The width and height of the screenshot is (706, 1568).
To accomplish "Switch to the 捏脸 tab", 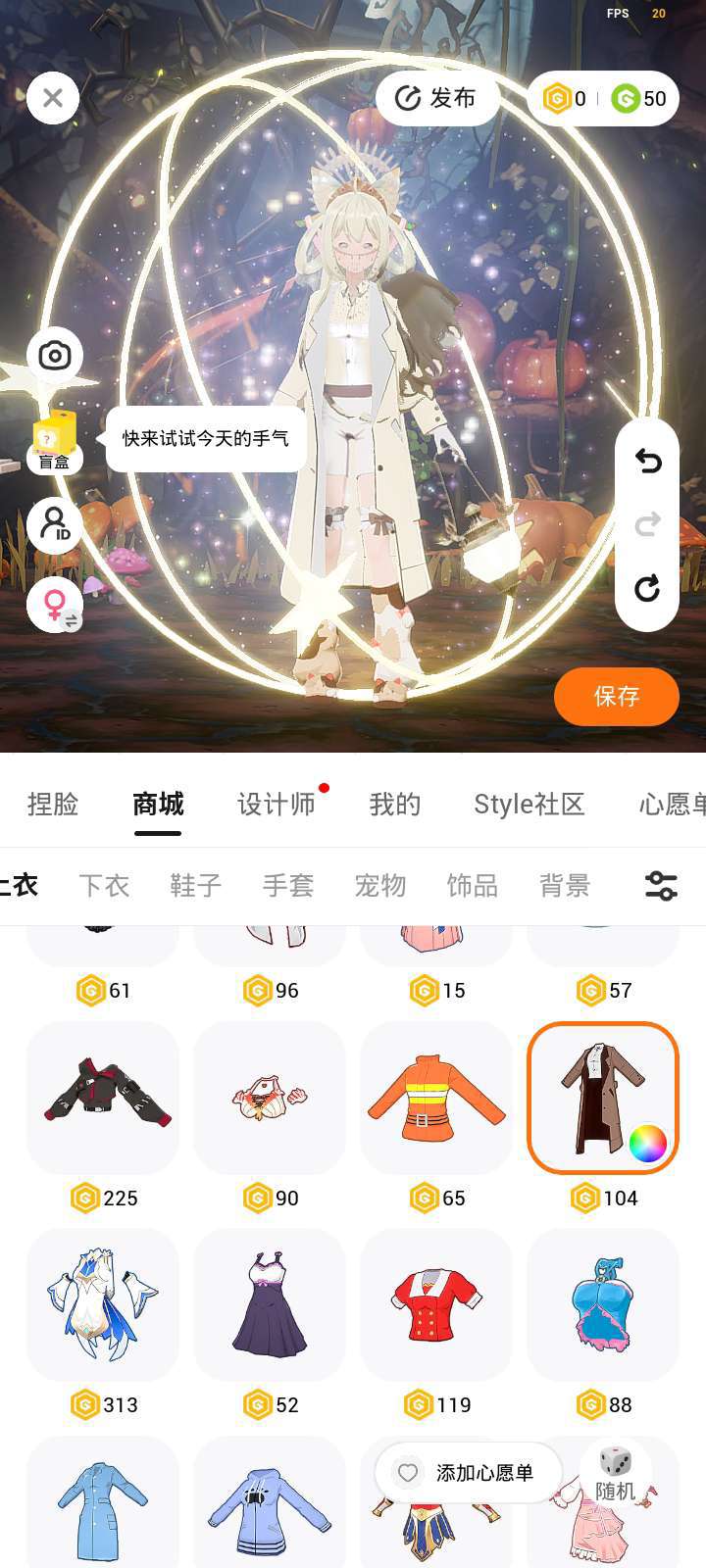I will (x=53, y=805).
